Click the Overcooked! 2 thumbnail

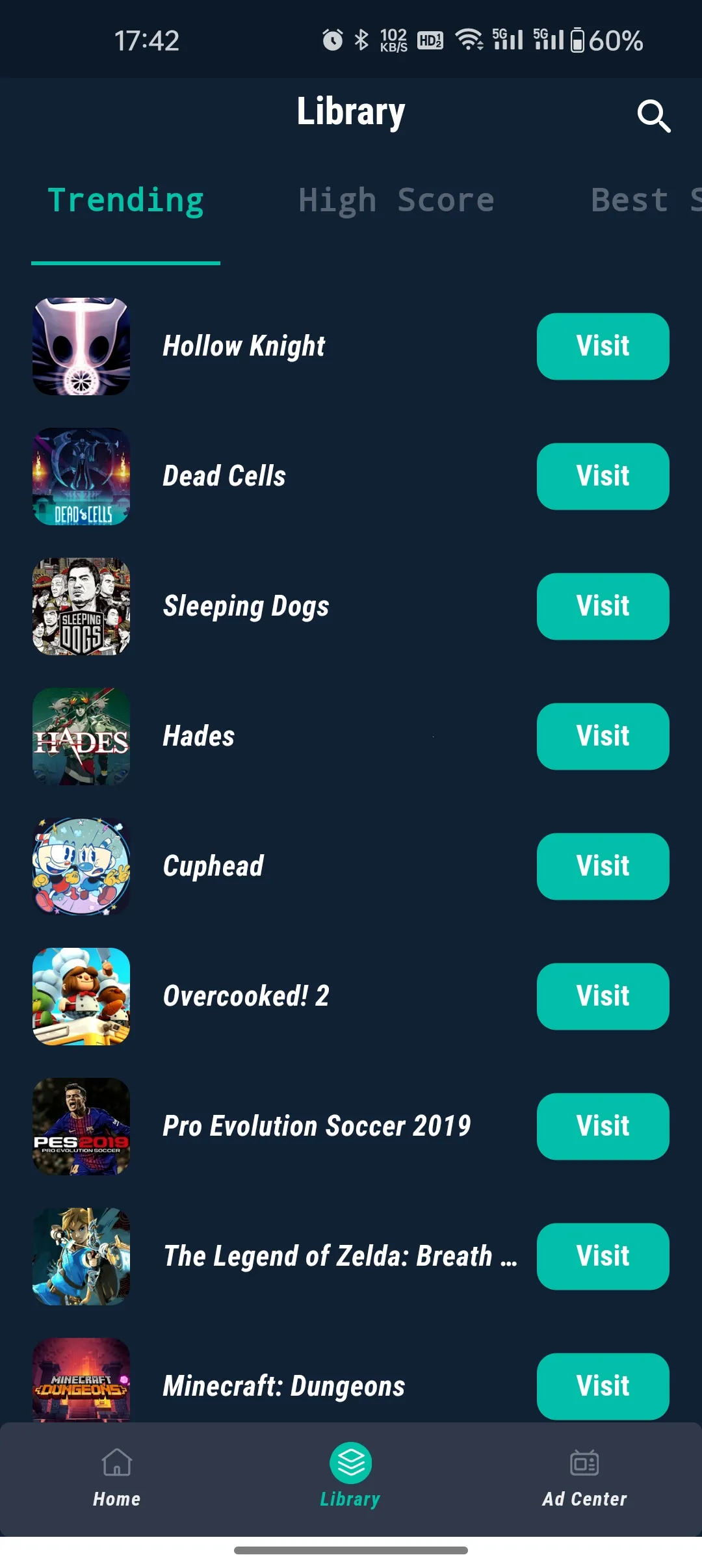(81, 996)
